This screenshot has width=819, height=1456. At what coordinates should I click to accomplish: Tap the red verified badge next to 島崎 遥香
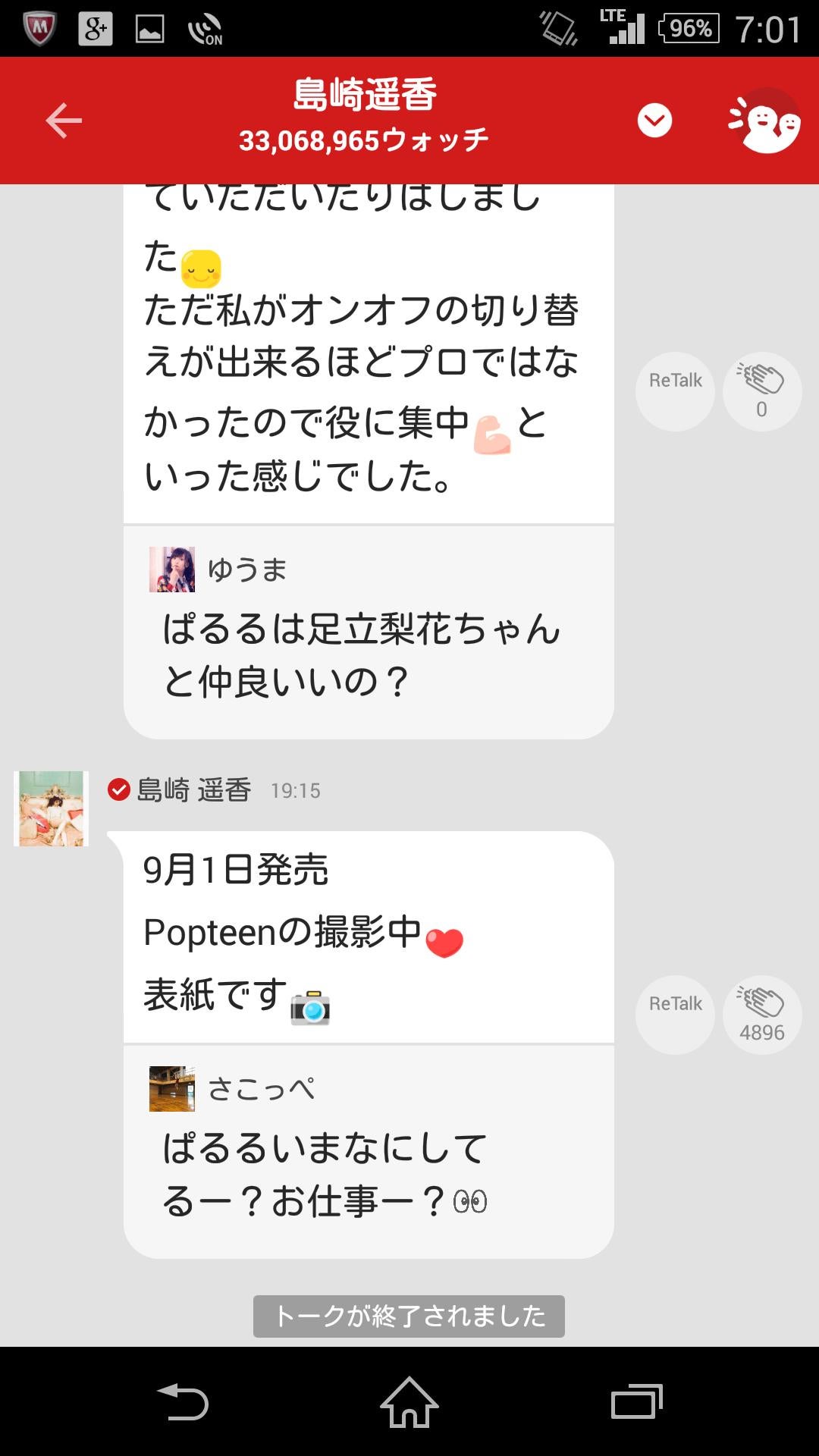pyautogui.click(x=118, y=791)
